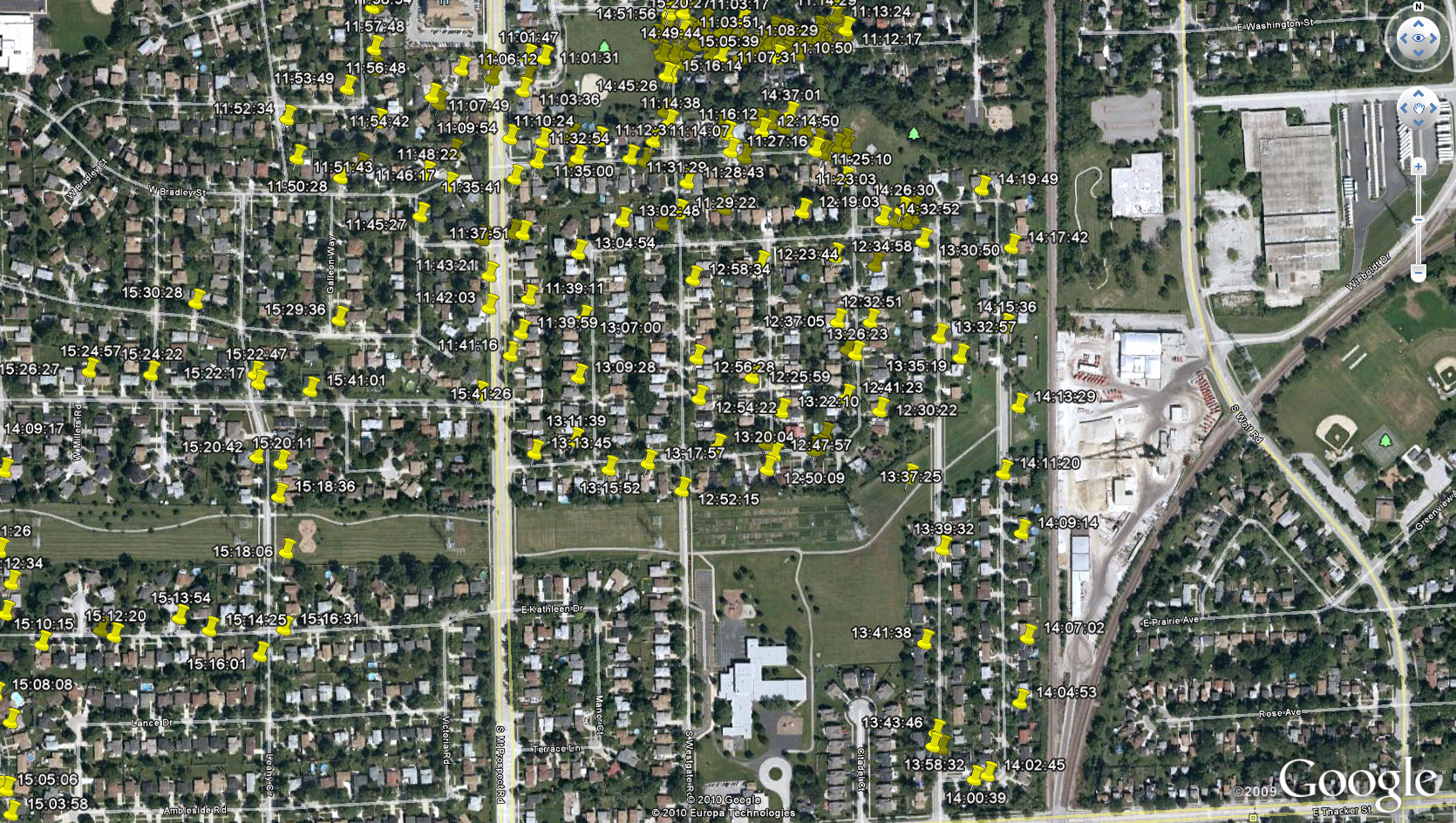This screenshot has width=1456, height=823.
Task: Rotate view right with look joystick arrow
Action: click(1434, 38)
